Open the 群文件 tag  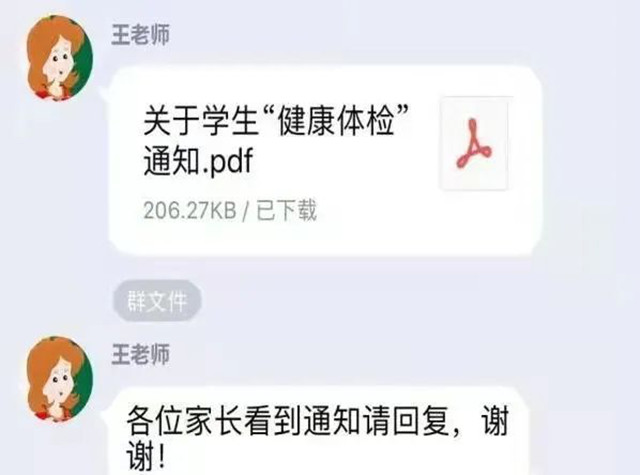[157, 301]
